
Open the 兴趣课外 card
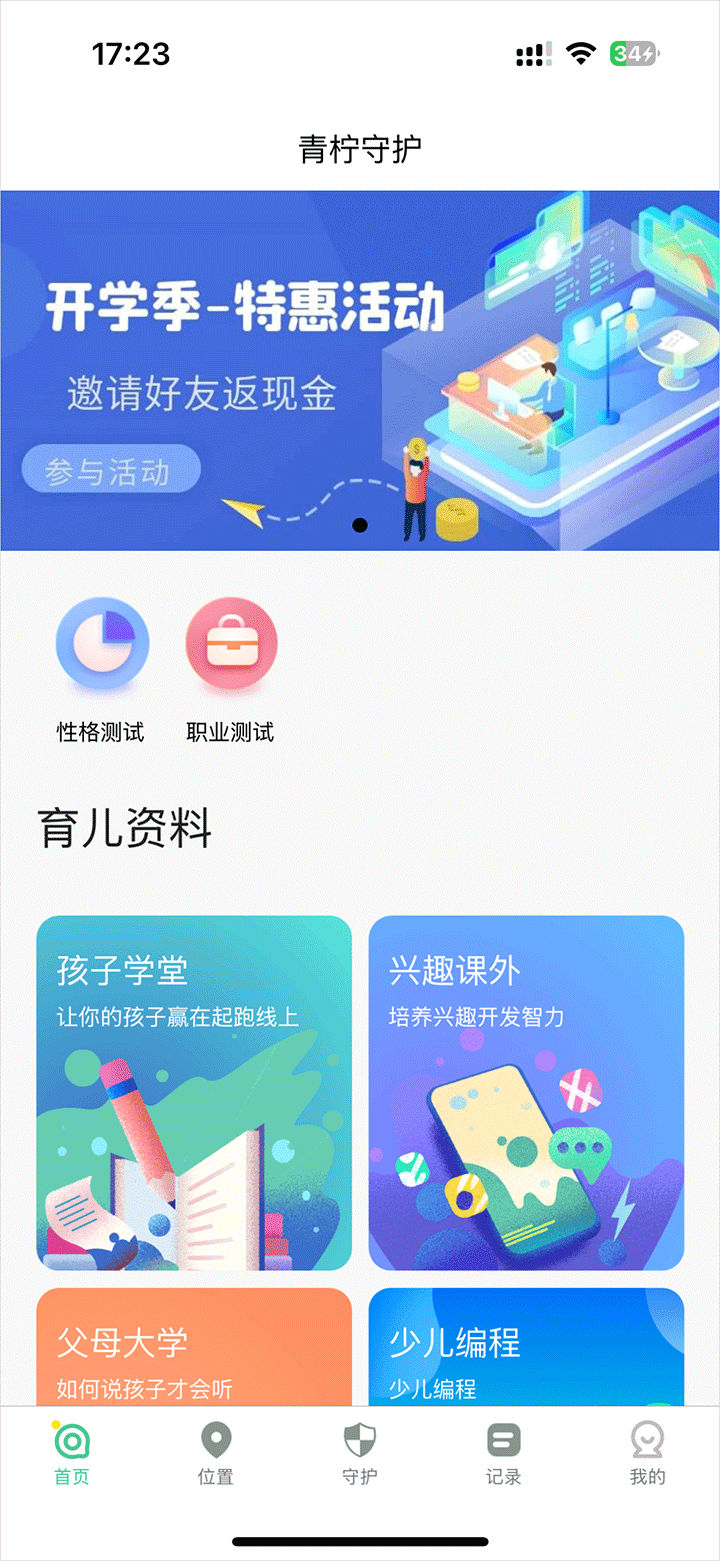coord(526,1092)
